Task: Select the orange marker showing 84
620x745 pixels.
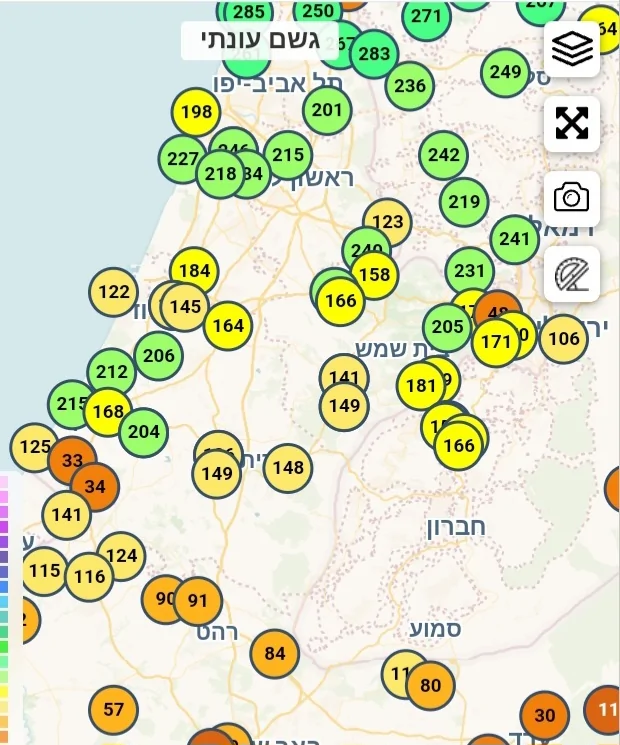Action: [x=275, y=654]
